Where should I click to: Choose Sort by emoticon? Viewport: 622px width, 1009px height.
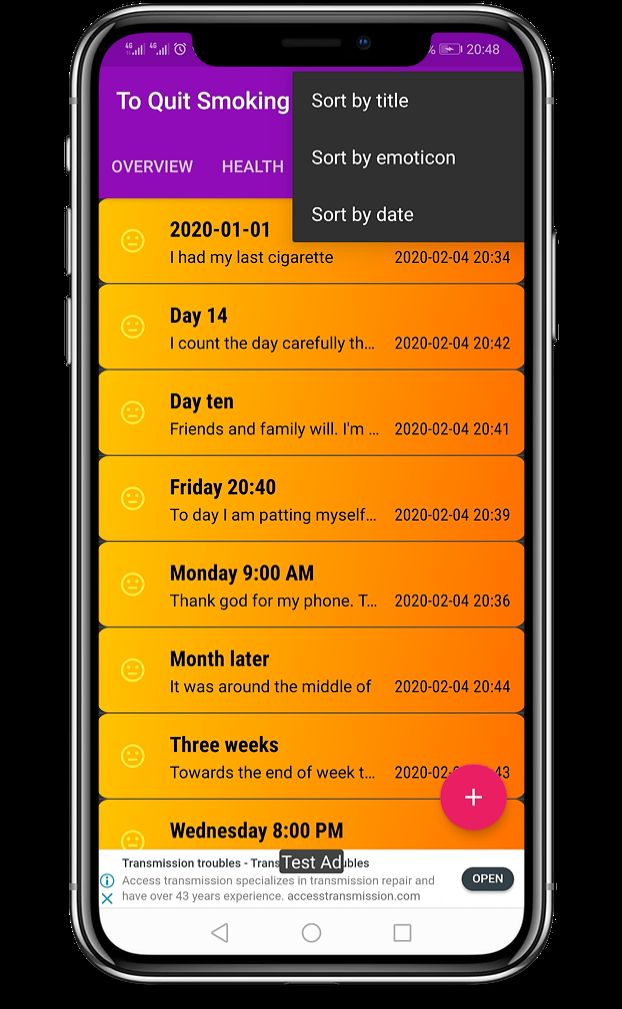(x=383, y=158)
